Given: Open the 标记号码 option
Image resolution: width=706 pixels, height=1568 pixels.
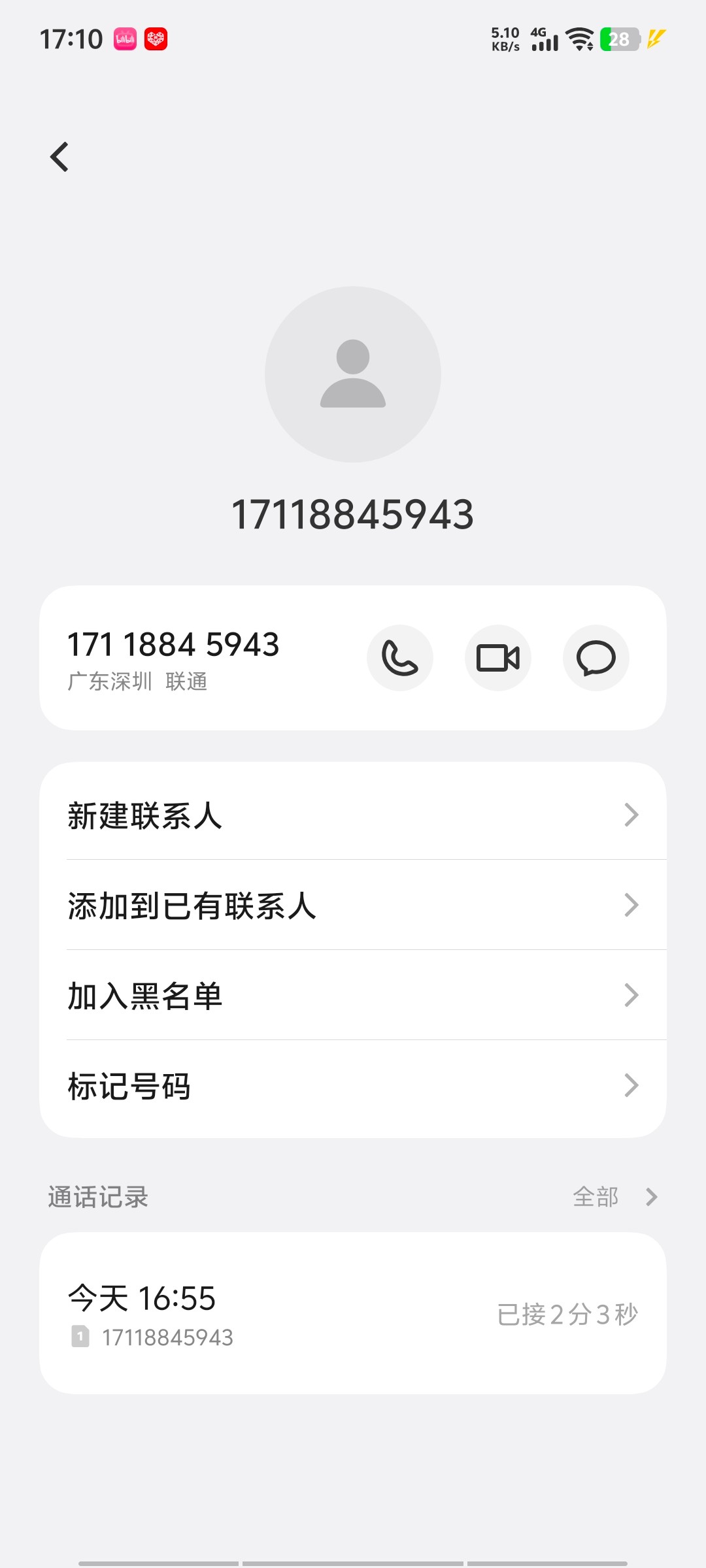Looking at the screenshot, I should point(353,1086).
